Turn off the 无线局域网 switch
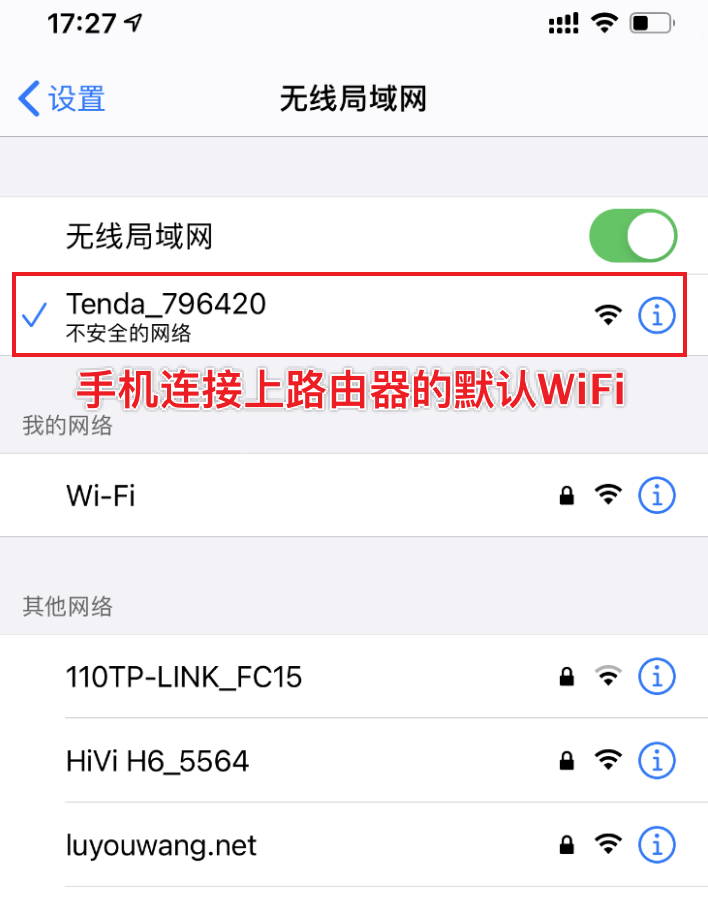The height and width of the screenshot is (898, 708). pos(632,238)
